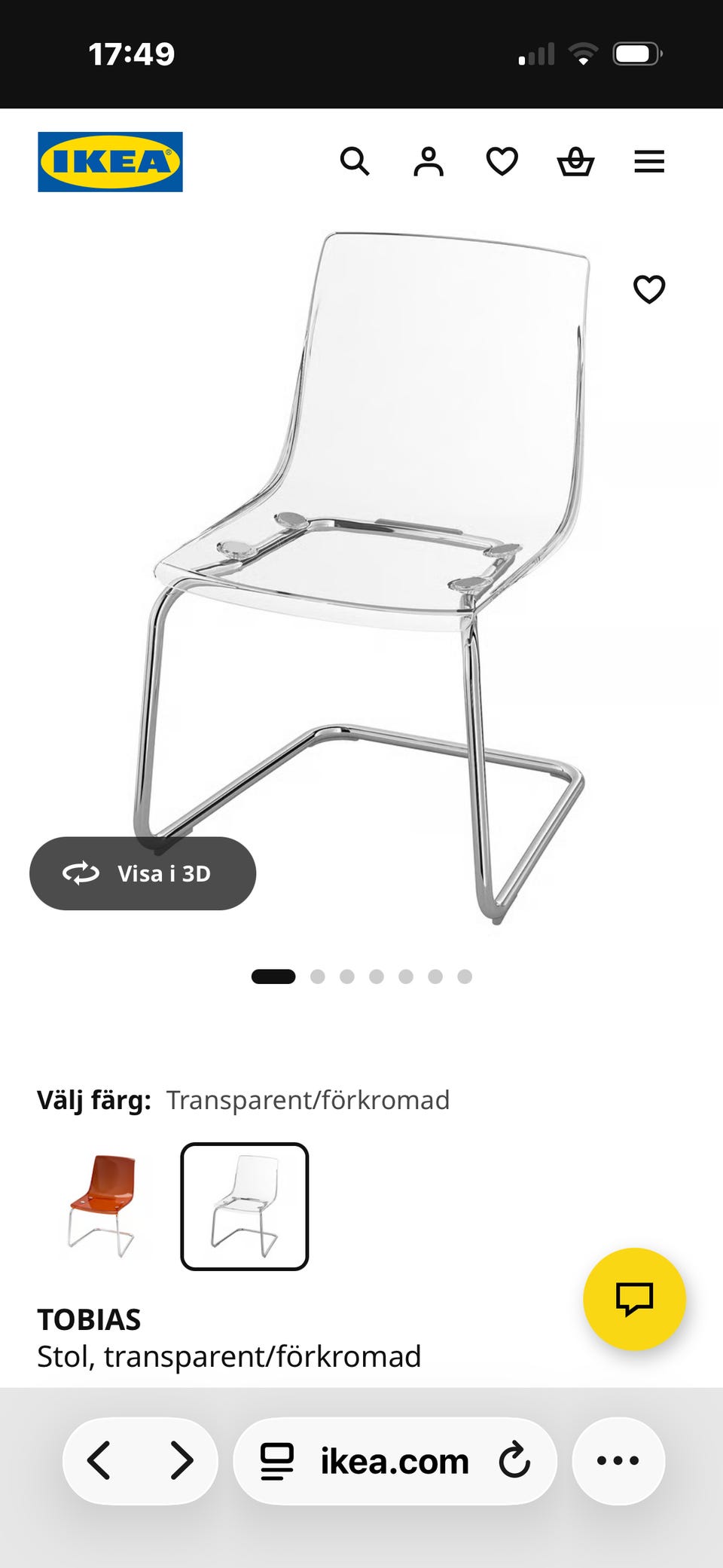Viewport: 723px width, 1568px height.
Task: Add TOBIAS chair to favorites
Action: (649, 289)
